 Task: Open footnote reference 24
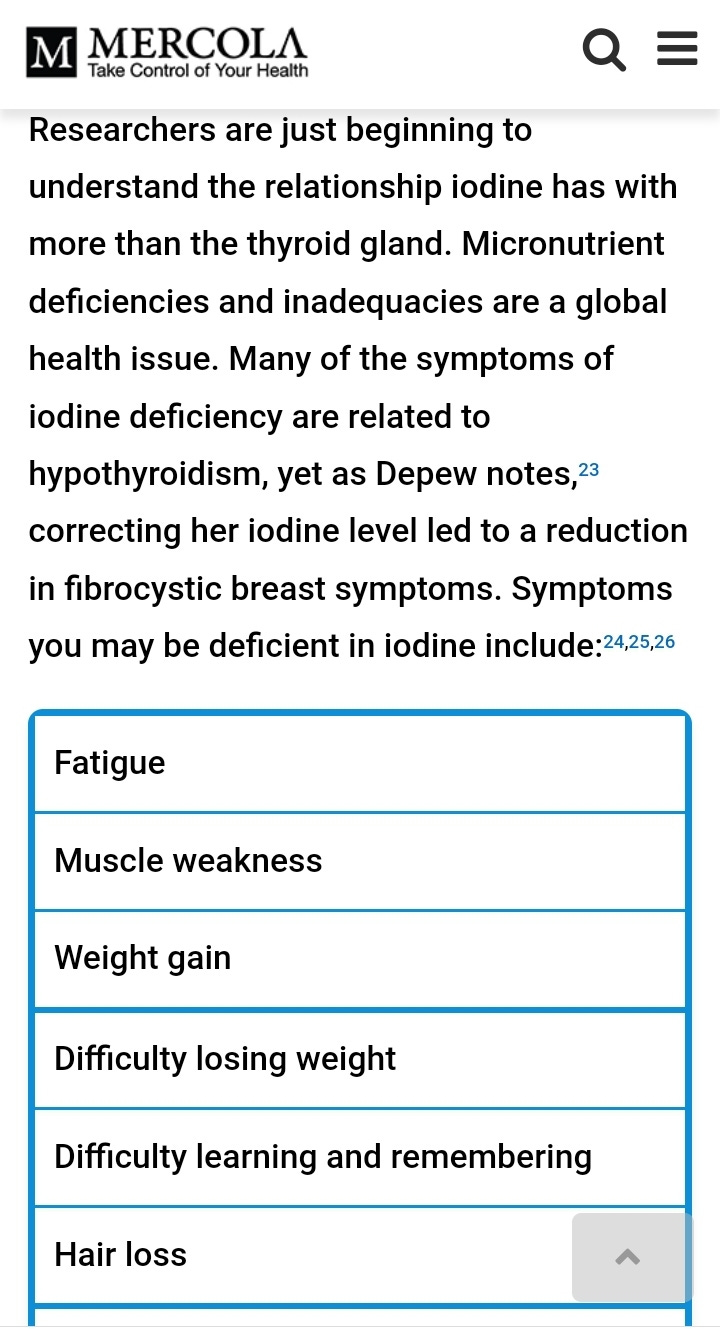(614, 642)
